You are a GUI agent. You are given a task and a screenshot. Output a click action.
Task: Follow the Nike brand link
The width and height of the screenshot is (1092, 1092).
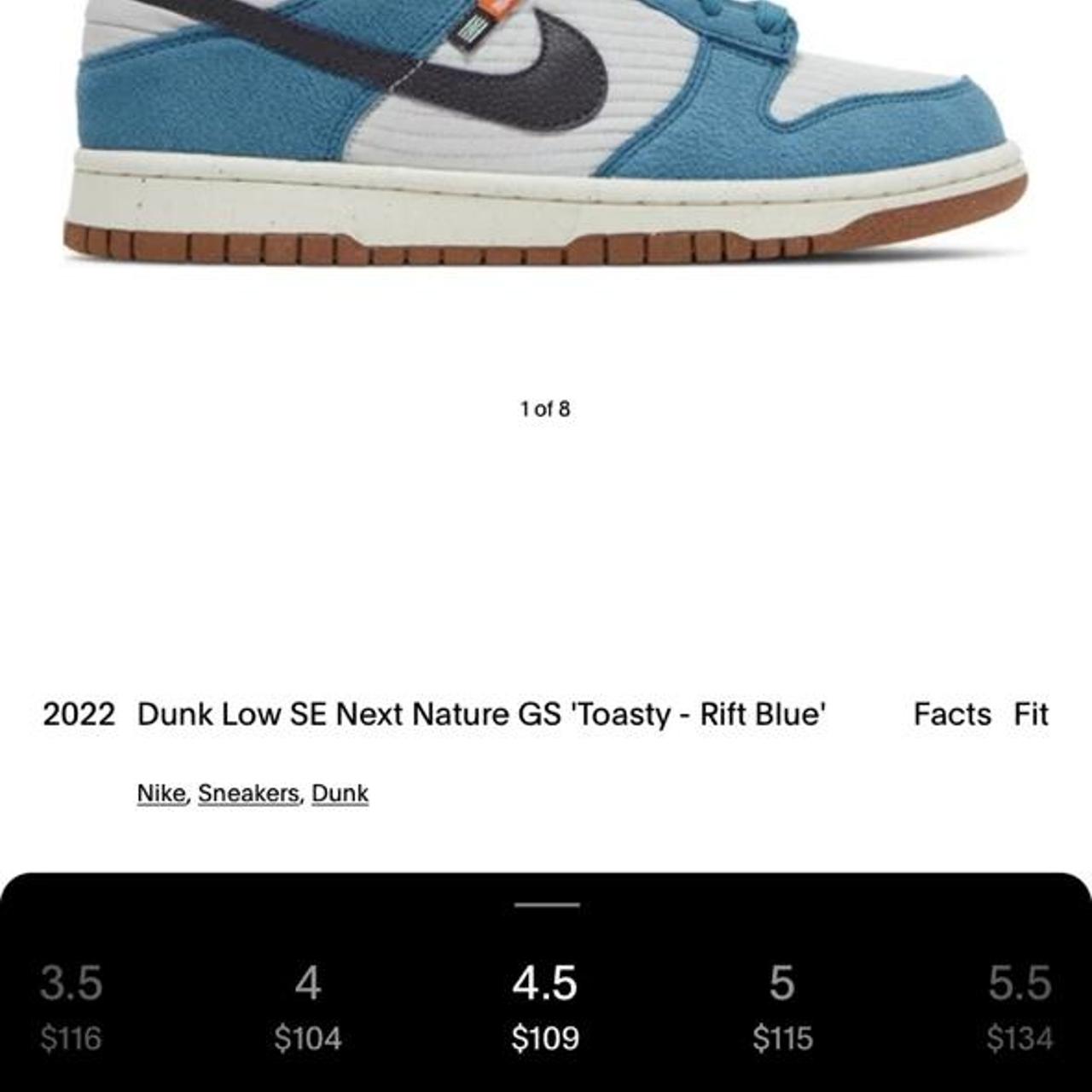161,793
